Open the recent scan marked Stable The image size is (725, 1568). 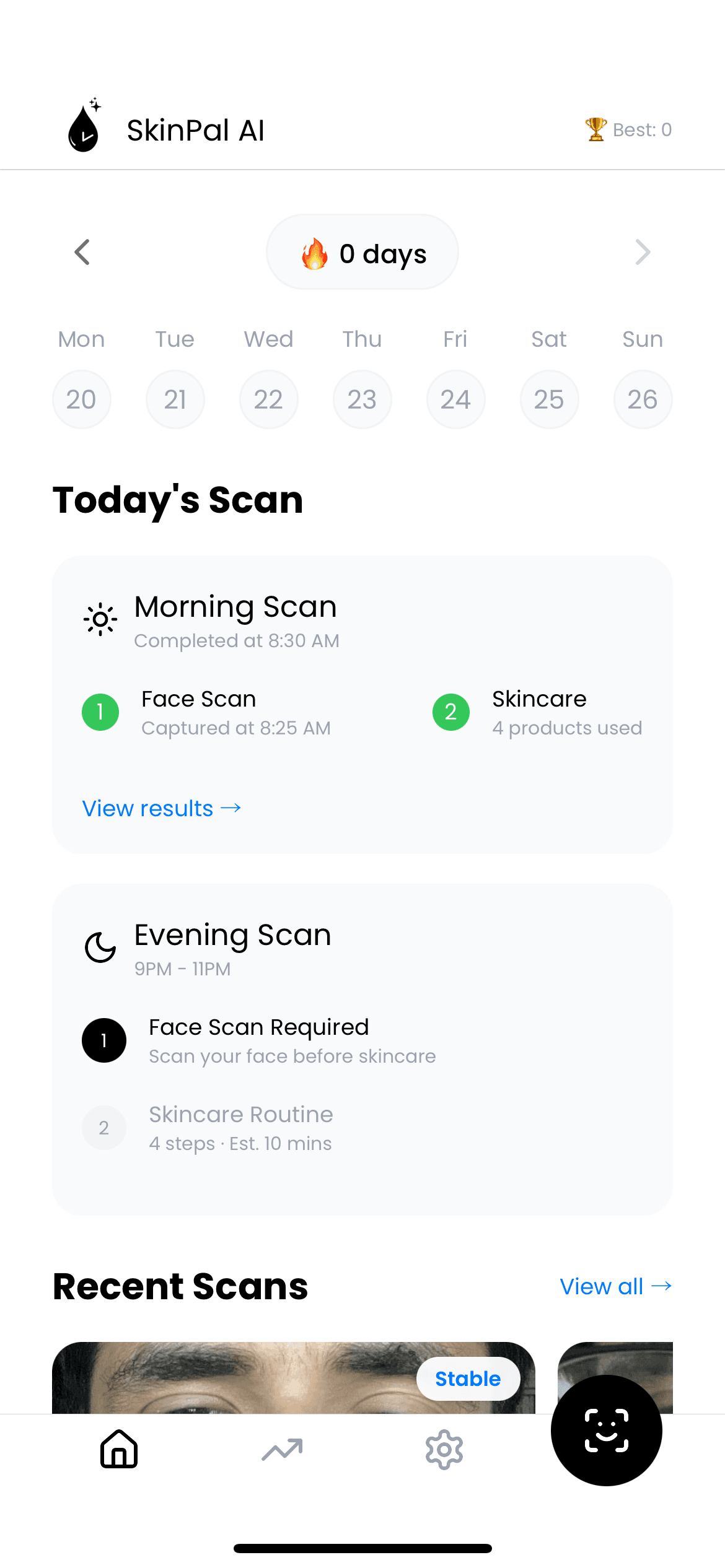294,1378
